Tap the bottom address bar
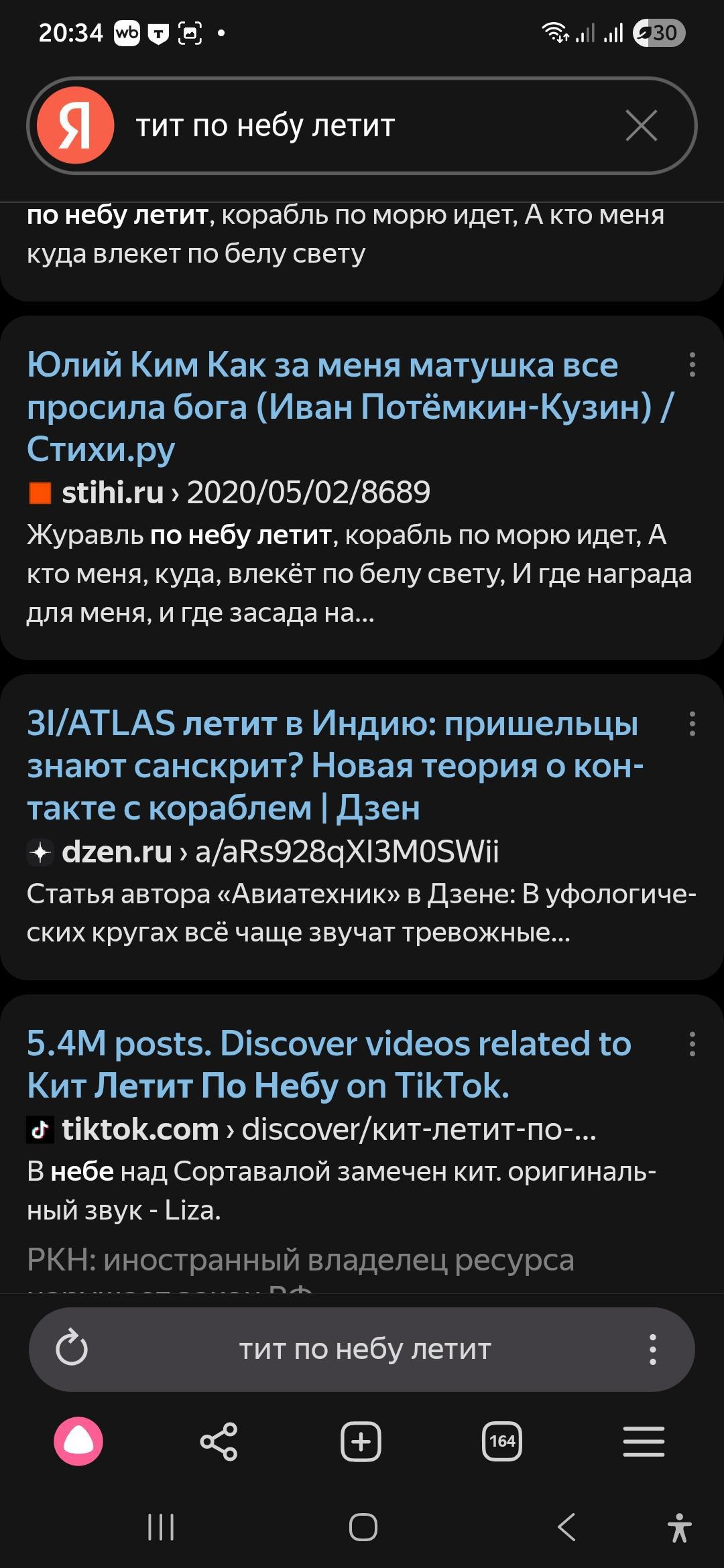The image size is (724, 1568). coord(365,1349)
